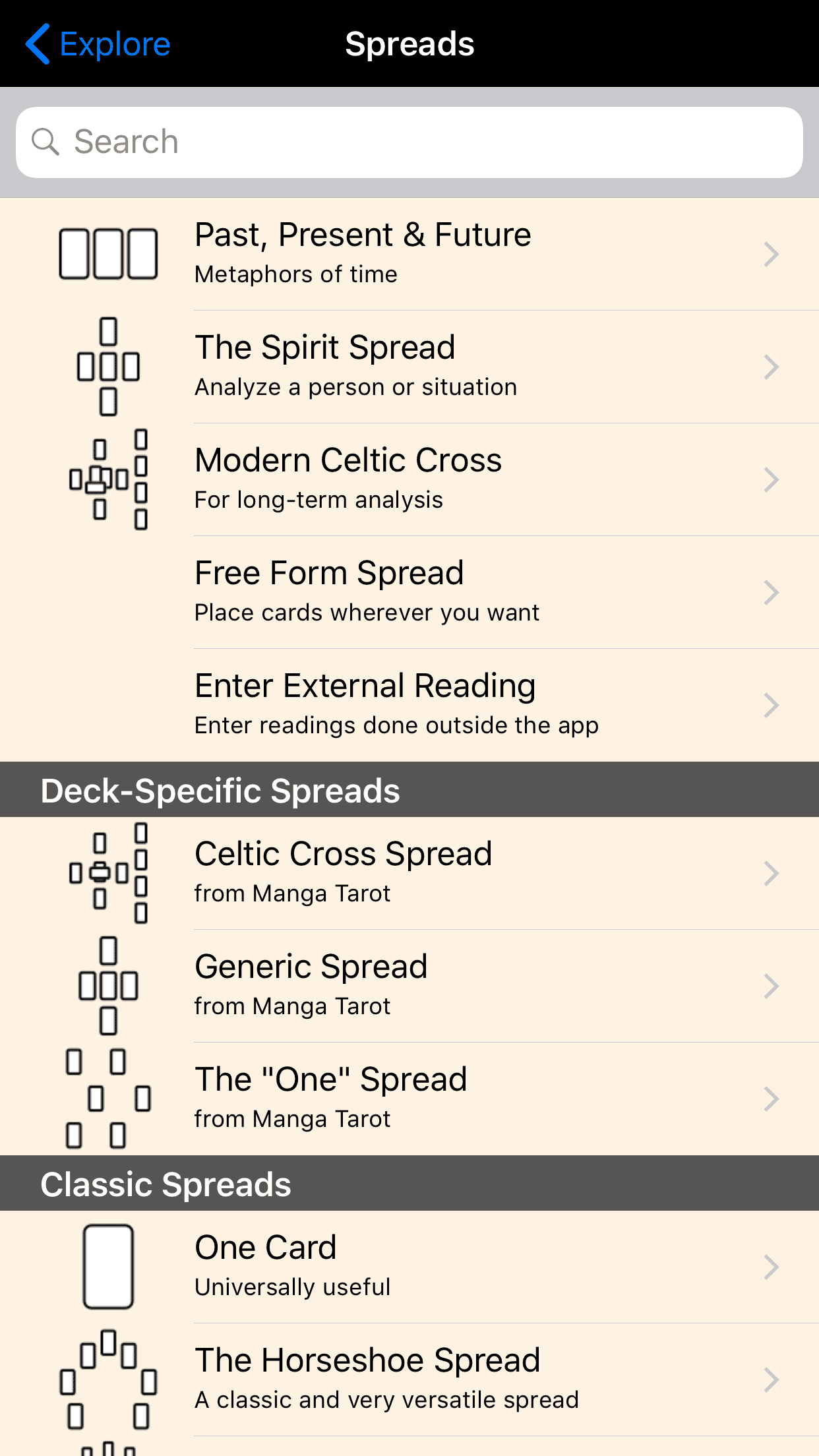Open The "One" Spread

click(409, 1099)
